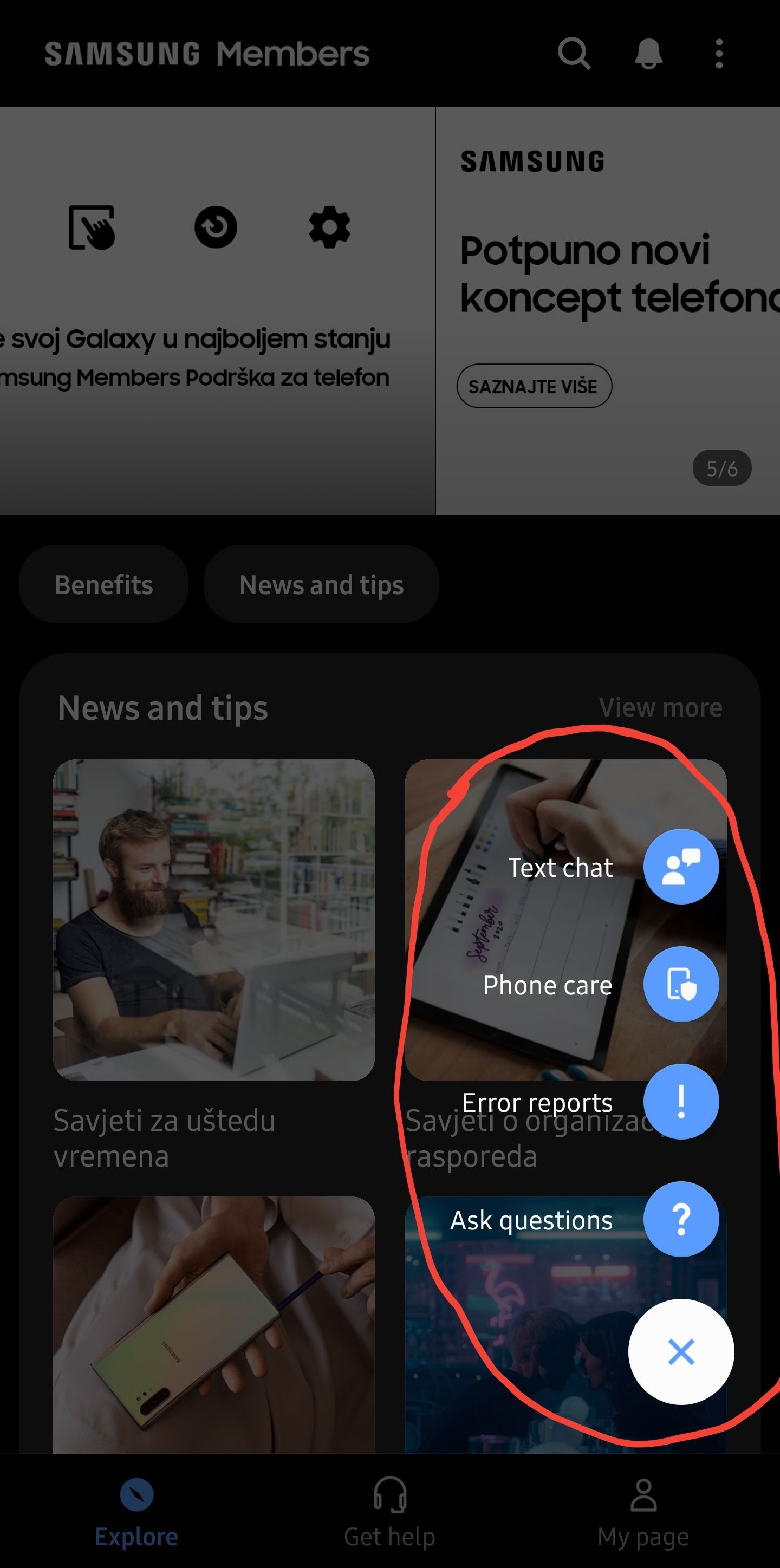Close the floating action menu
This screenshot has width=780, height=1568.
click(x=681, y=1352)
